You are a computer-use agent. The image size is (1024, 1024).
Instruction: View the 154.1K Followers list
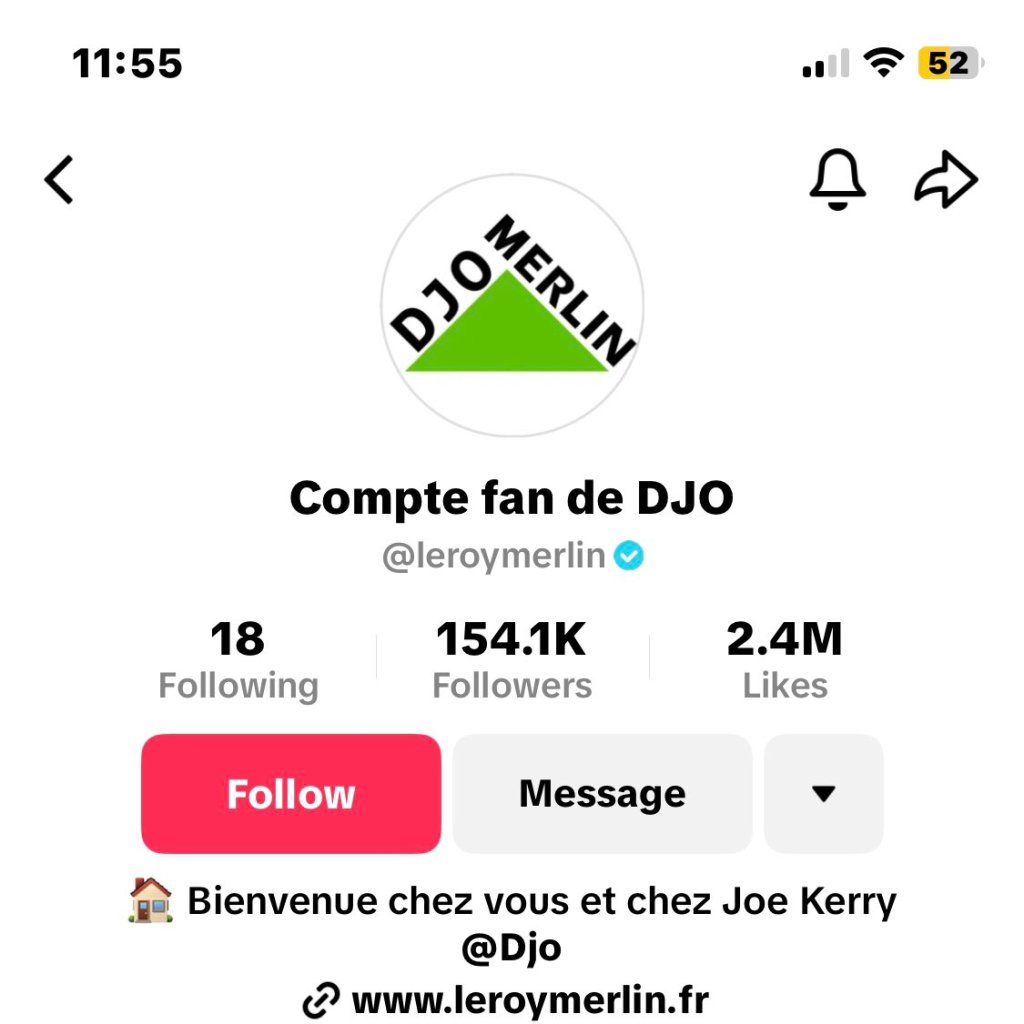click(511, 660)
